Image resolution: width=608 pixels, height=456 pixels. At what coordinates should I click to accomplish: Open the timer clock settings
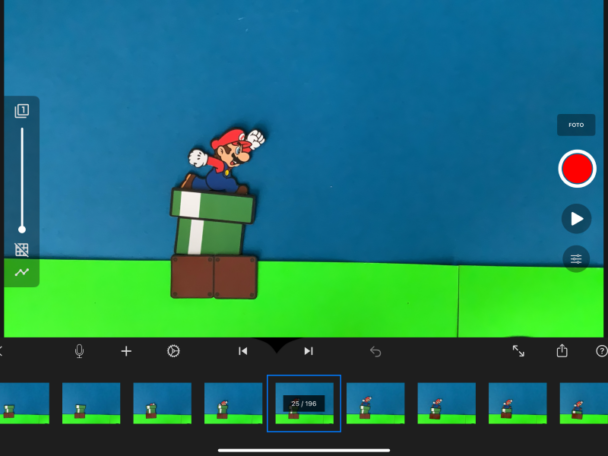coord(173,351)
